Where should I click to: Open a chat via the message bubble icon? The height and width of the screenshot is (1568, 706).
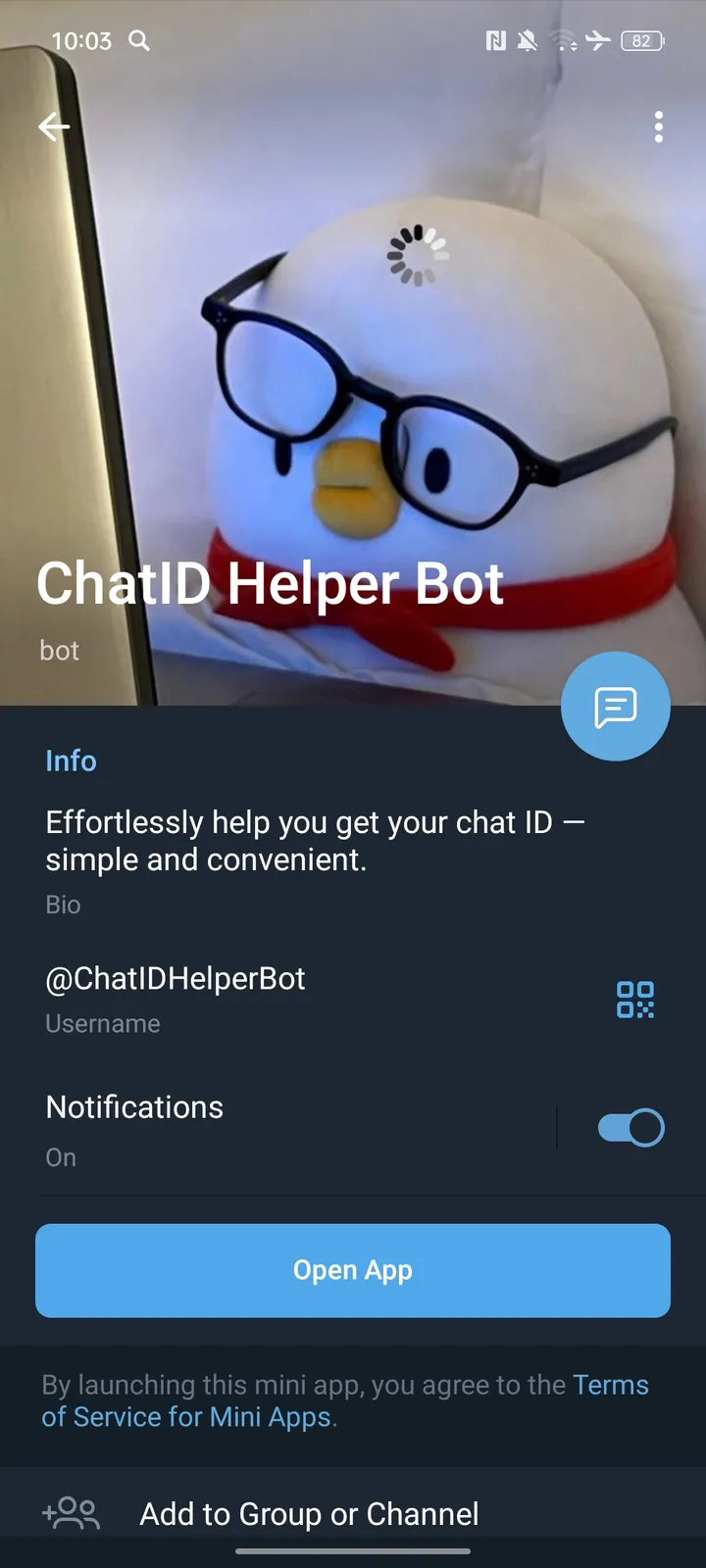615,706
